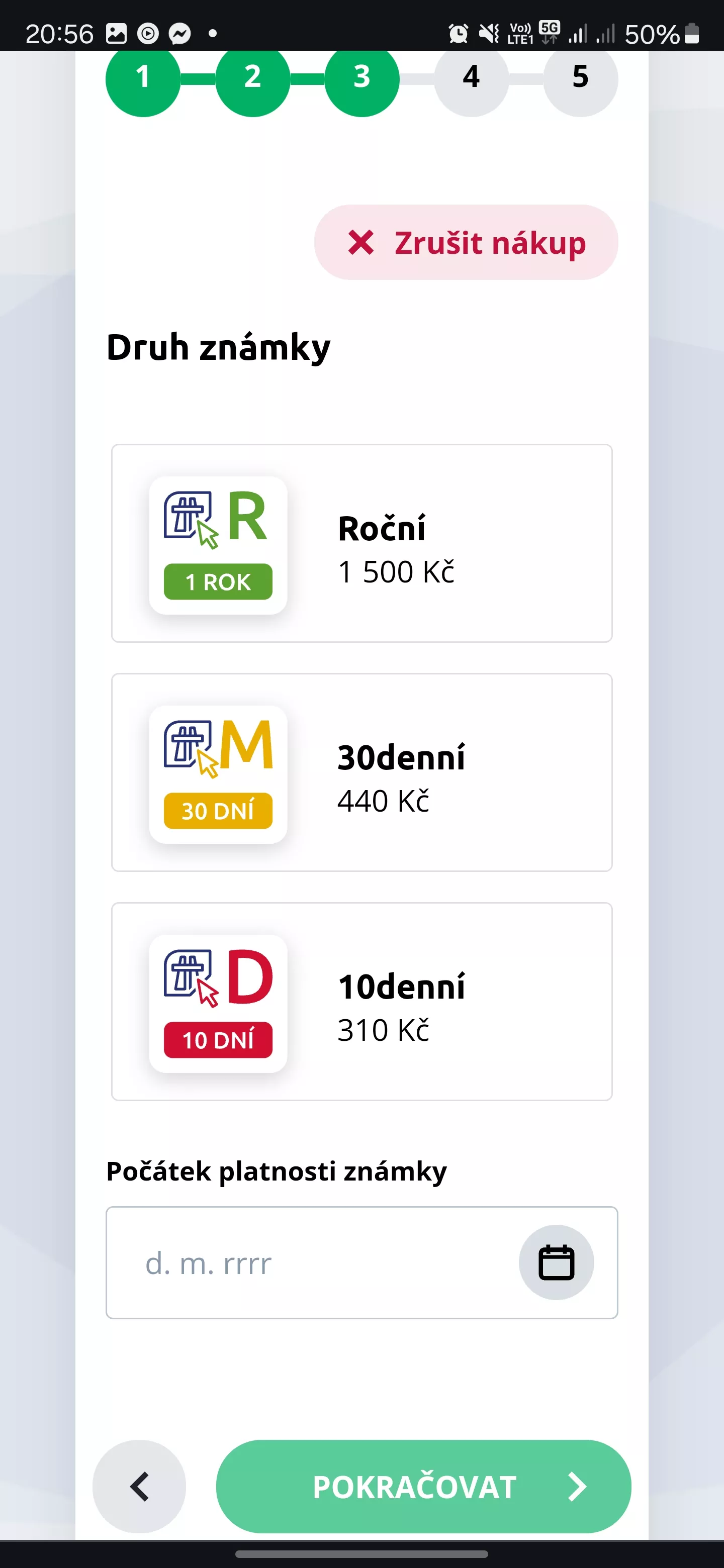Select the Roční 1 500 Kč vignette
Screen dimensions: 724x1568
[361, 543]
